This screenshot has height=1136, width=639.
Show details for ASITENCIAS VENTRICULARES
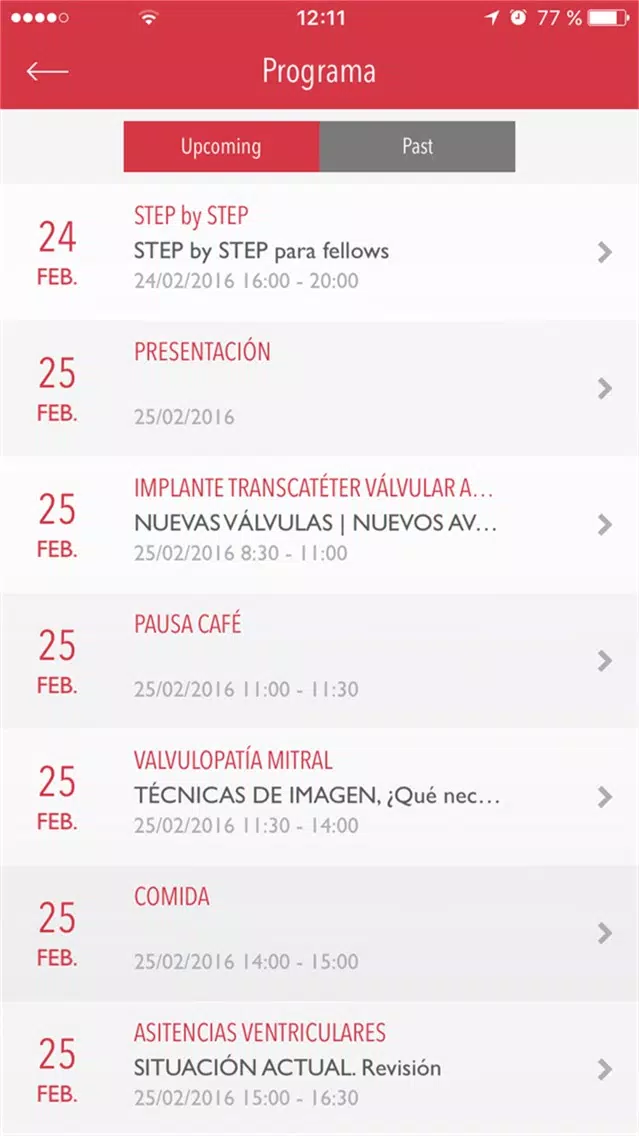[320, 1068]
